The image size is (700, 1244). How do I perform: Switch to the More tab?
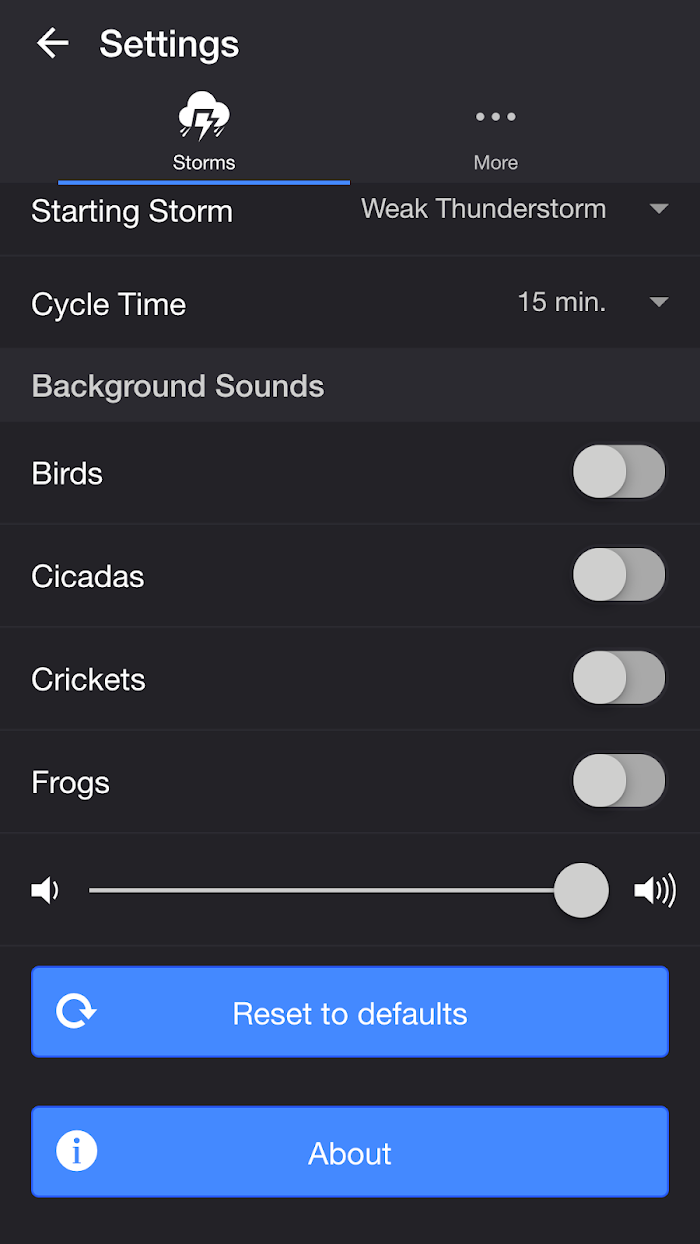[x=496, y=137]
